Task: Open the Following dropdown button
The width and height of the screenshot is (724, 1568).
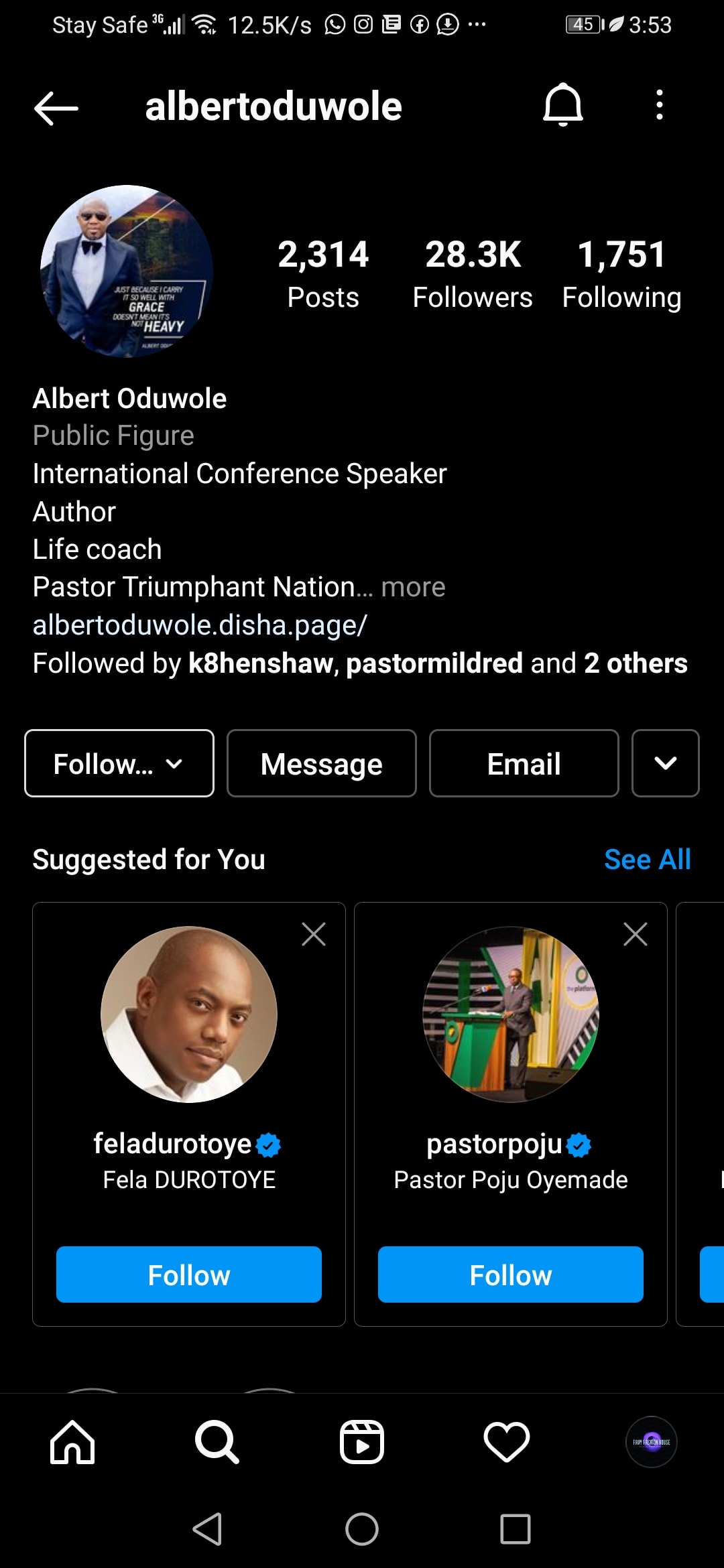Action: (x=119, y=763)
